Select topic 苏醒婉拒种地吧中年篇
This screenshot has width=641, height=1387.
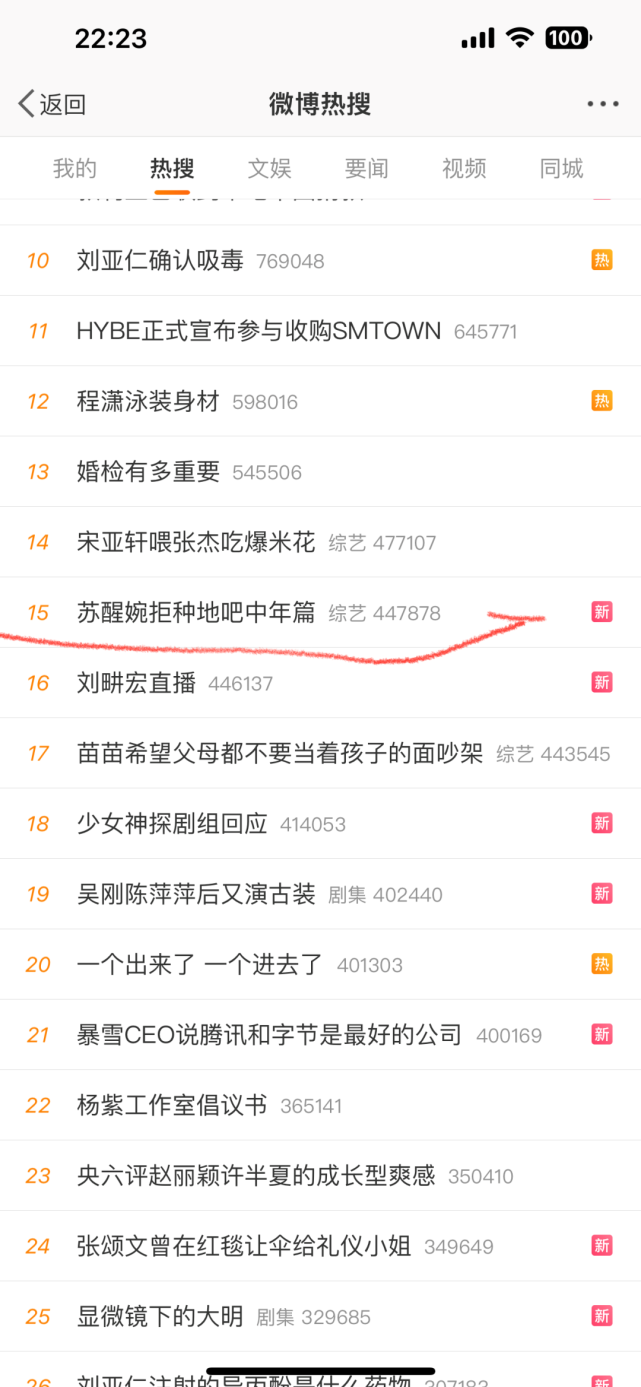click(196, 613)
